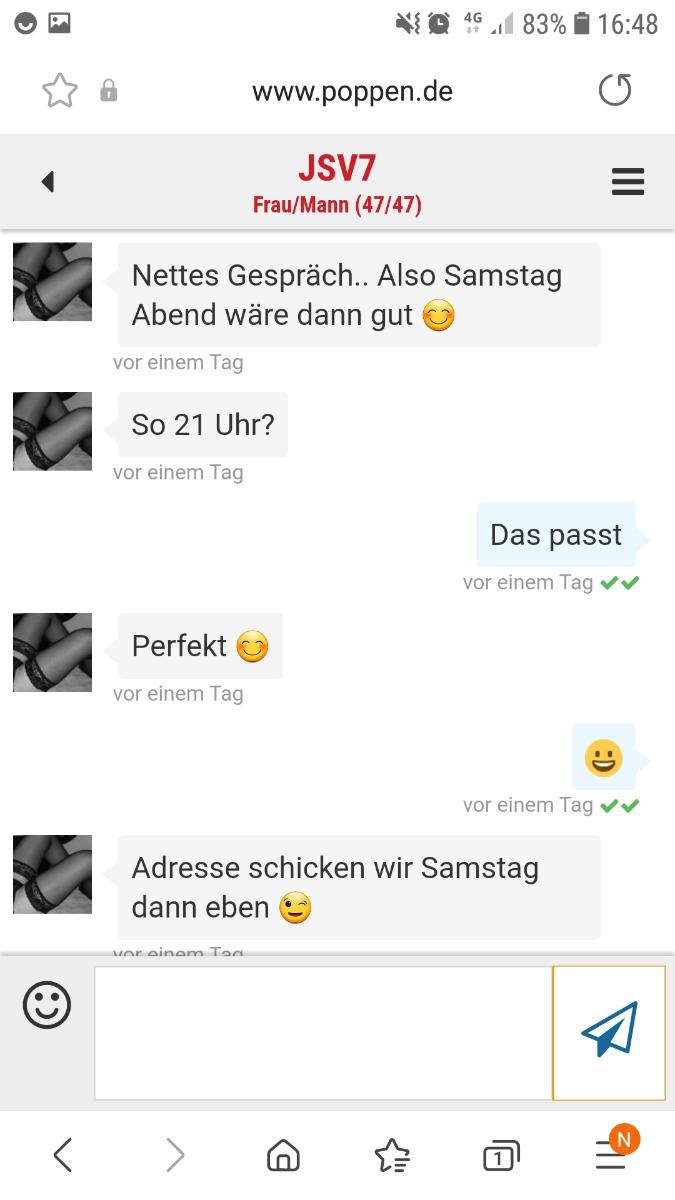This screenshot has height=1200, width=675.
Task: Navigate back in the browser toolbar
Action: click(62, 1156)
